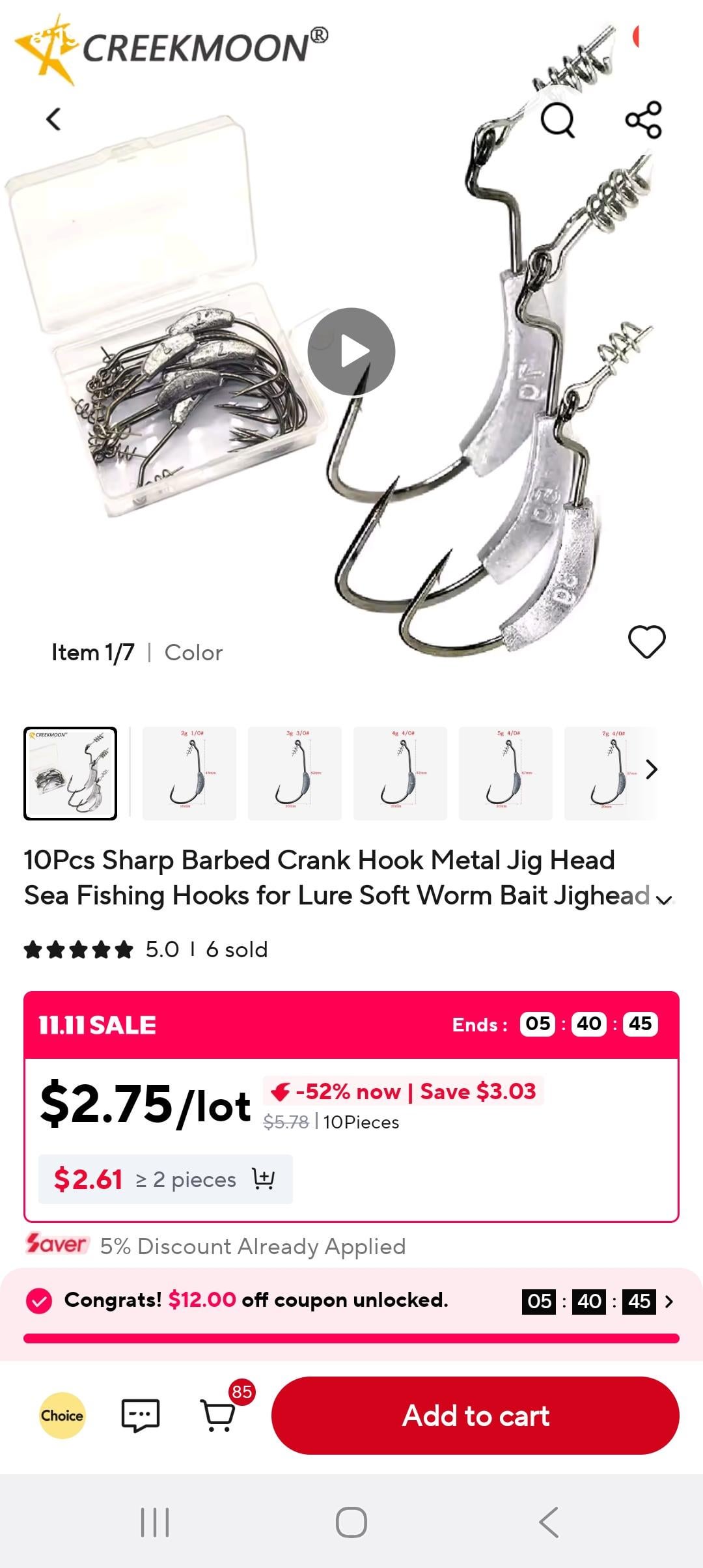Add to cart
703x1568 pixels.
[475, 1416]
